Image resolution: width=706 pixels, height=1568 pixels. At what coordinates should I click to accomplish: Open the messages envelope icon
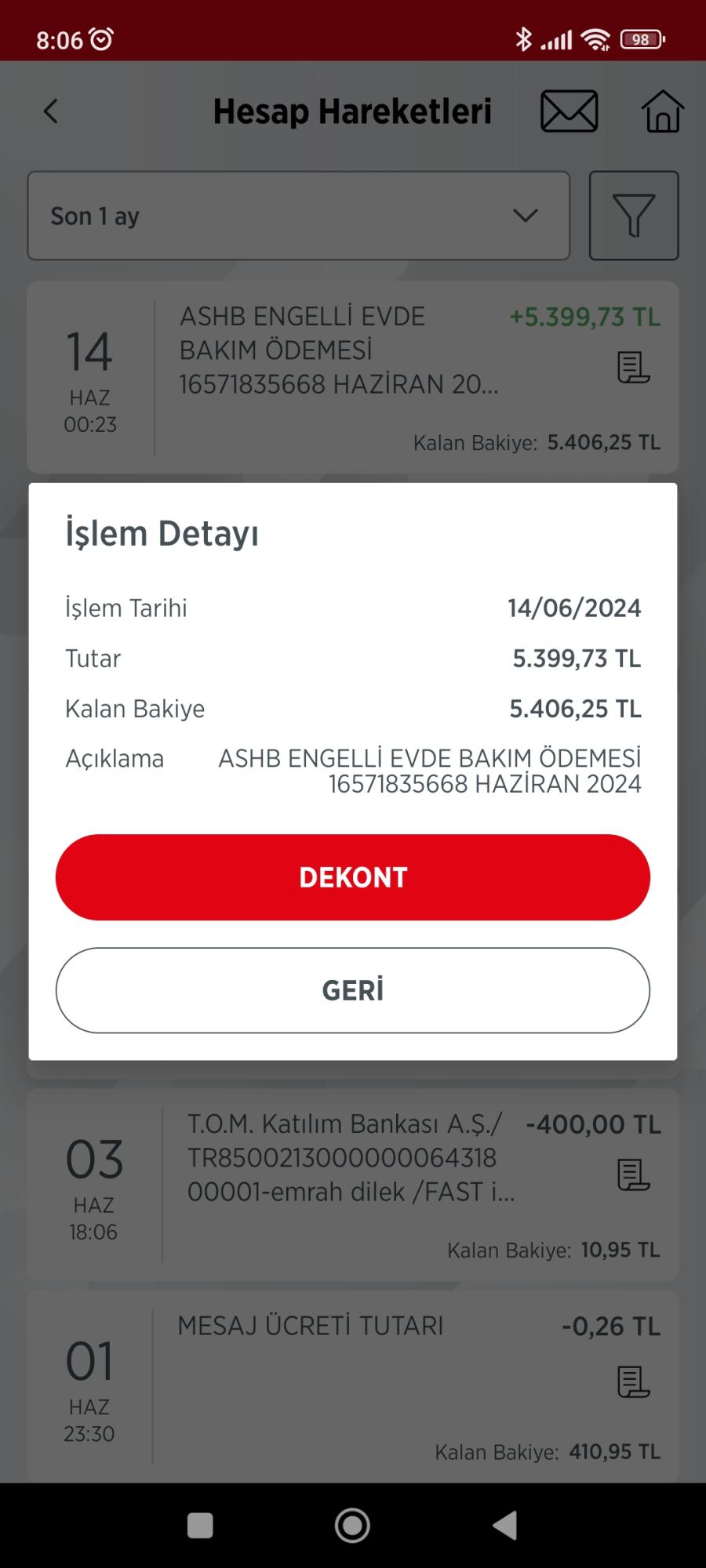click(569, 111)
